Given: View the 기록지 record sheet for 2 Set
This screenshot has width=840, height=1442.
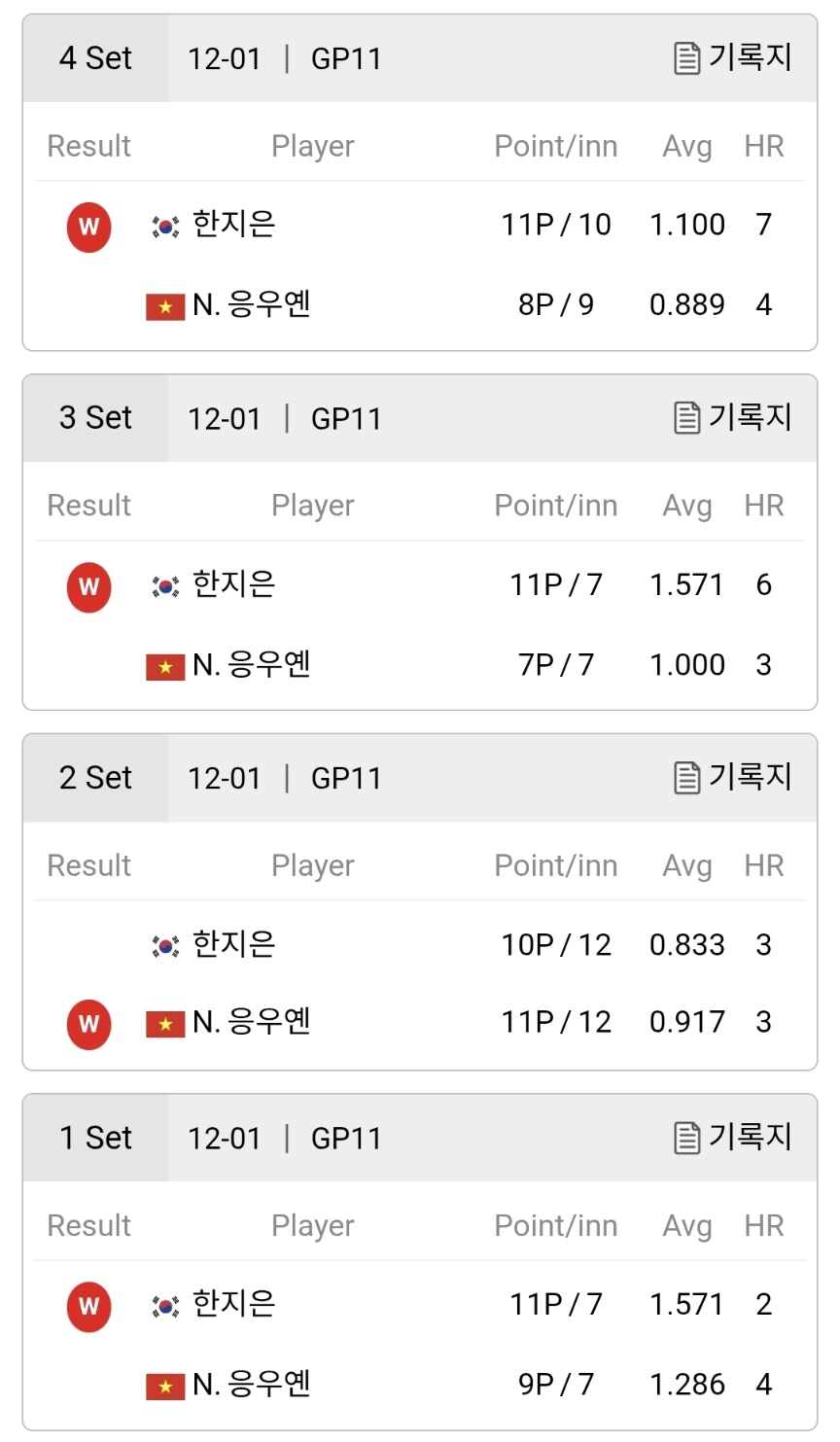Looking at the screenshot, I should coord(733,778).
